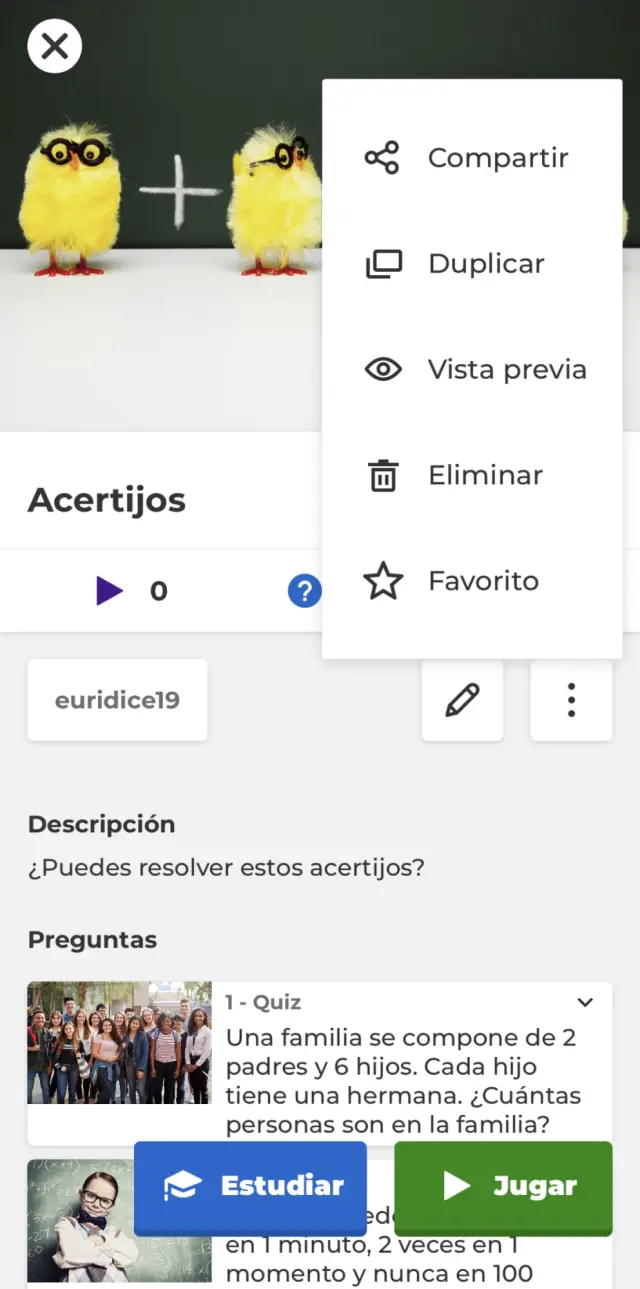Choose Duplicar to copy this quiz

471,264
